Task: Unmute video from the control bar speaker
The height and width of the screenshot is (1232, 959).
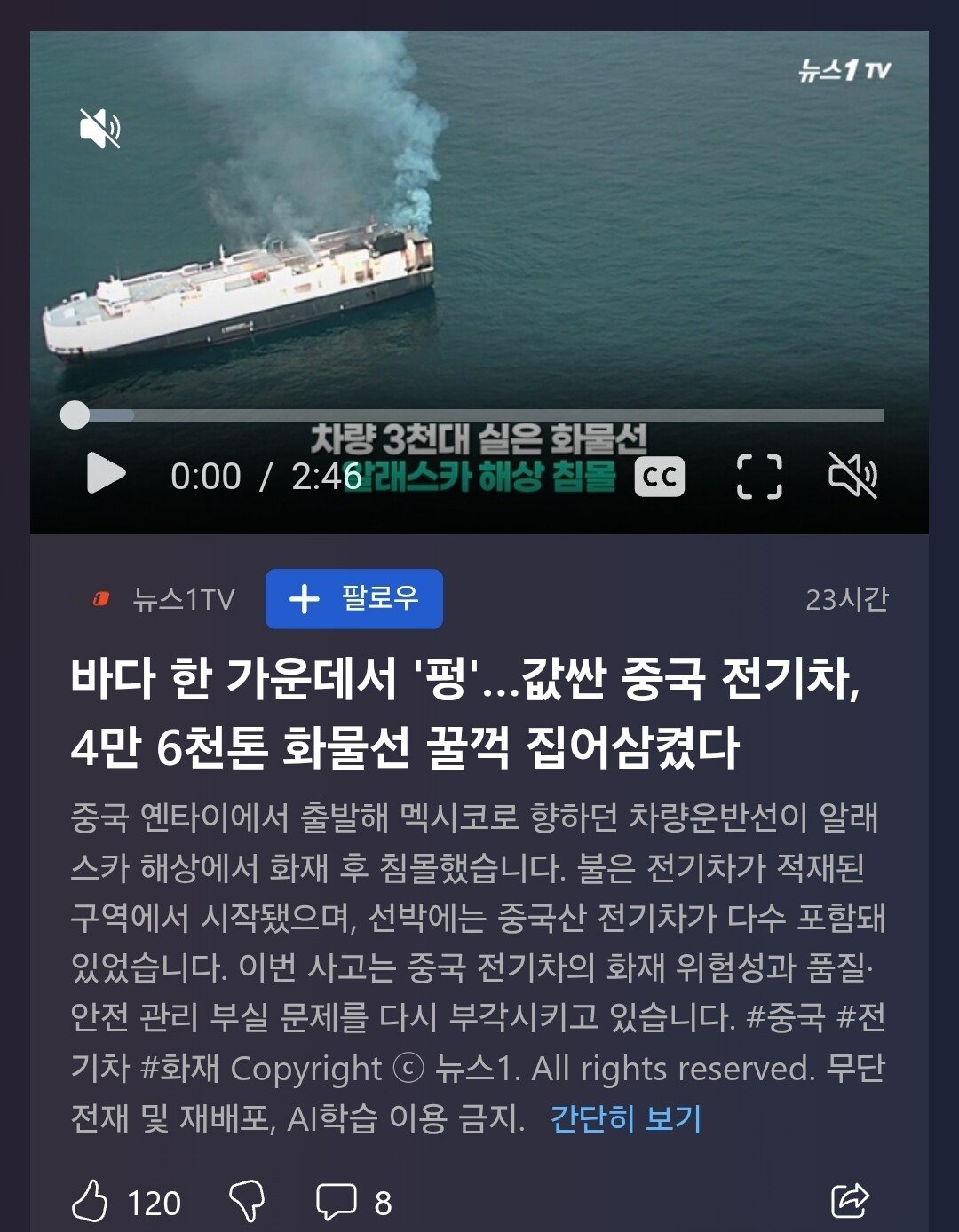Action: coord(852,475)
